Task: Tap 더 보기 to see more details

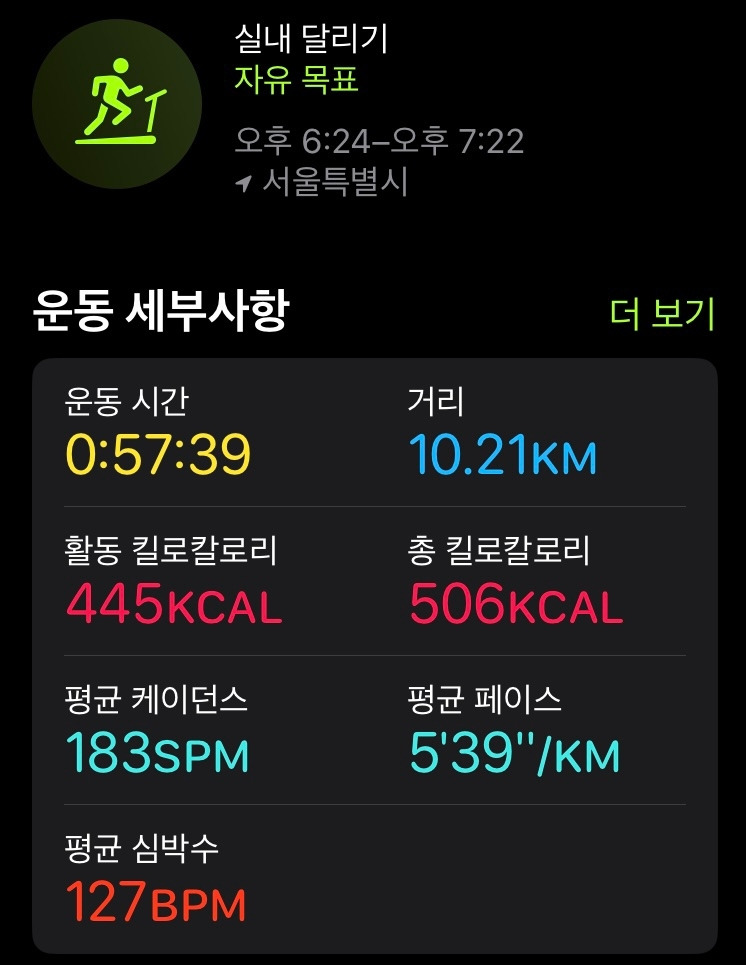Action: point(665,312)
